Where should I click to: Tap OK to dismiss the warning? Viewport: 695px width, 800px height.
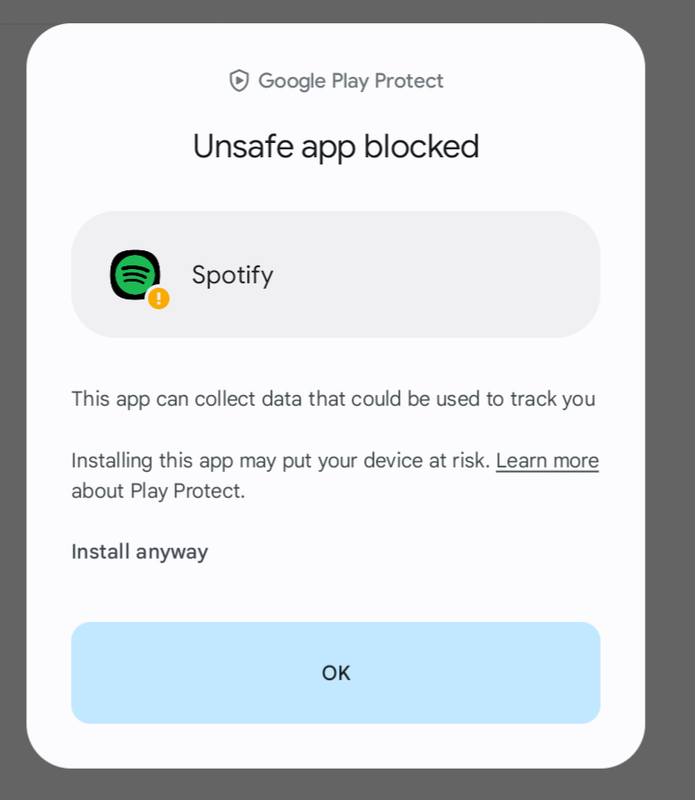(x=336, y=672)
